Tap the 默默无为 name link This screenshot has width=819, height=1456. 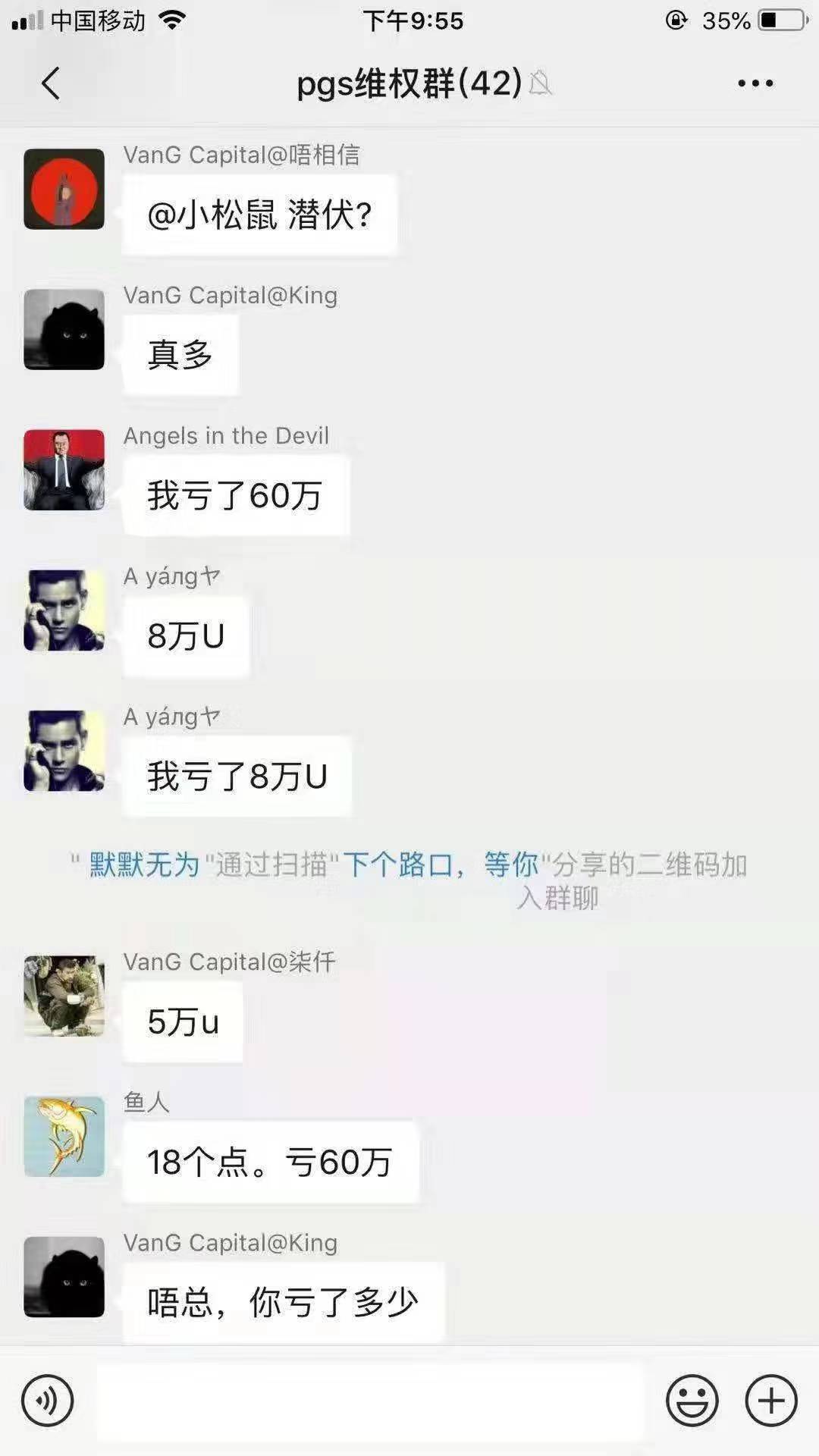[144, 864]
